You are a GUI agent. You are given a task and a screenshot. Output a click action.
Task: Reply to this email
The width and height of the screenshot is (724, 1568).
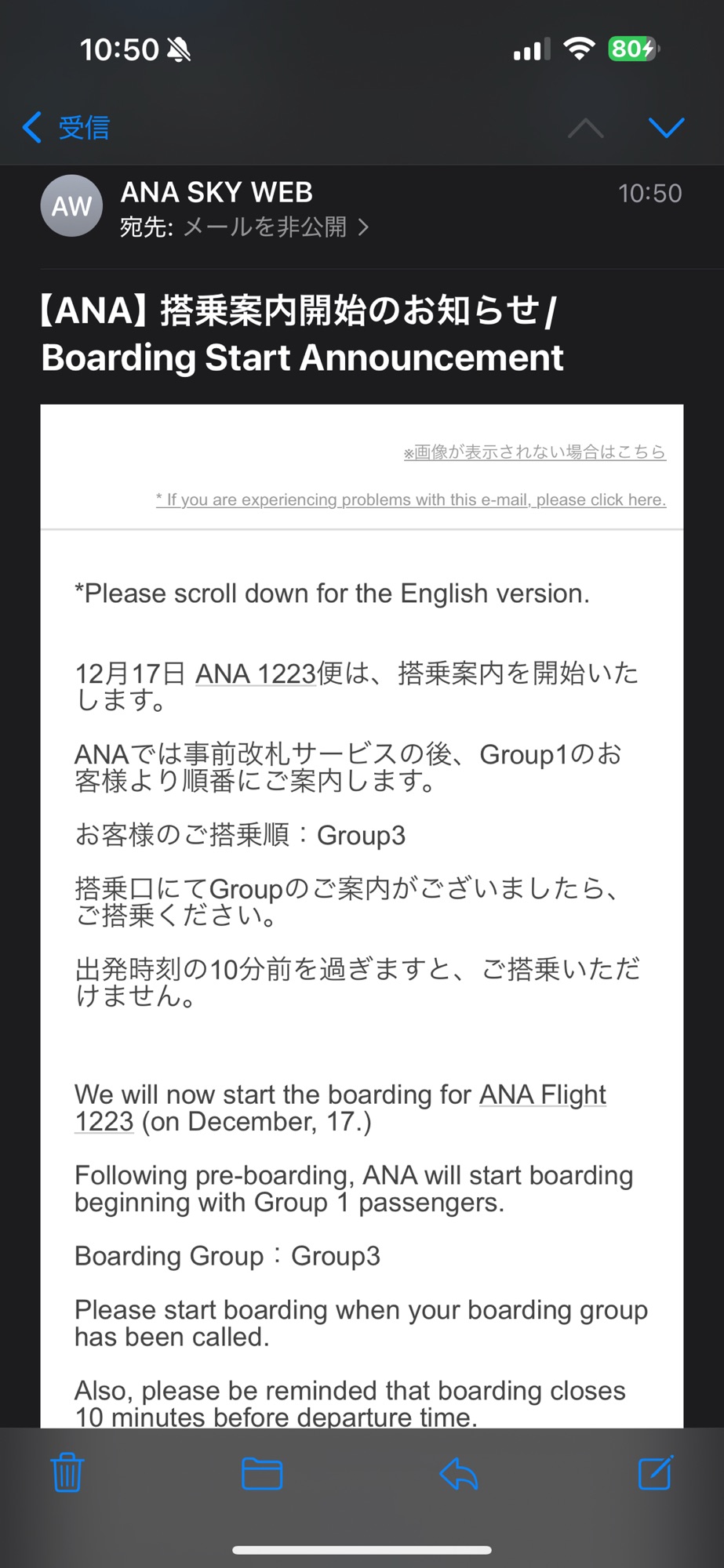(459, 1473)
